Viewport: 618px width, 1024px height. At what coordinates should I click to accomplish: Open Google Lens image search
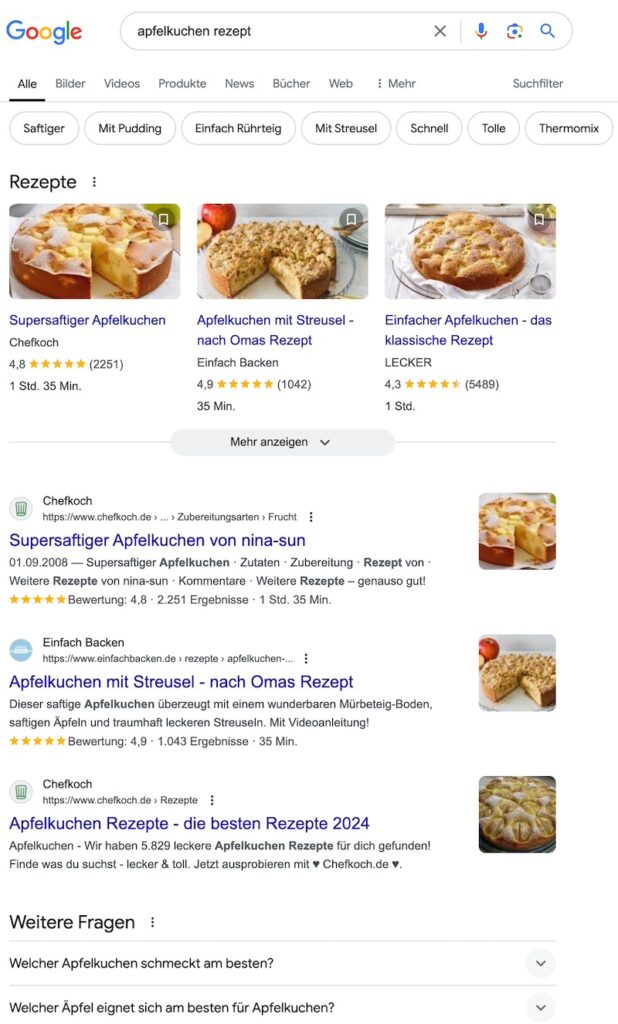tap(514, 31)
